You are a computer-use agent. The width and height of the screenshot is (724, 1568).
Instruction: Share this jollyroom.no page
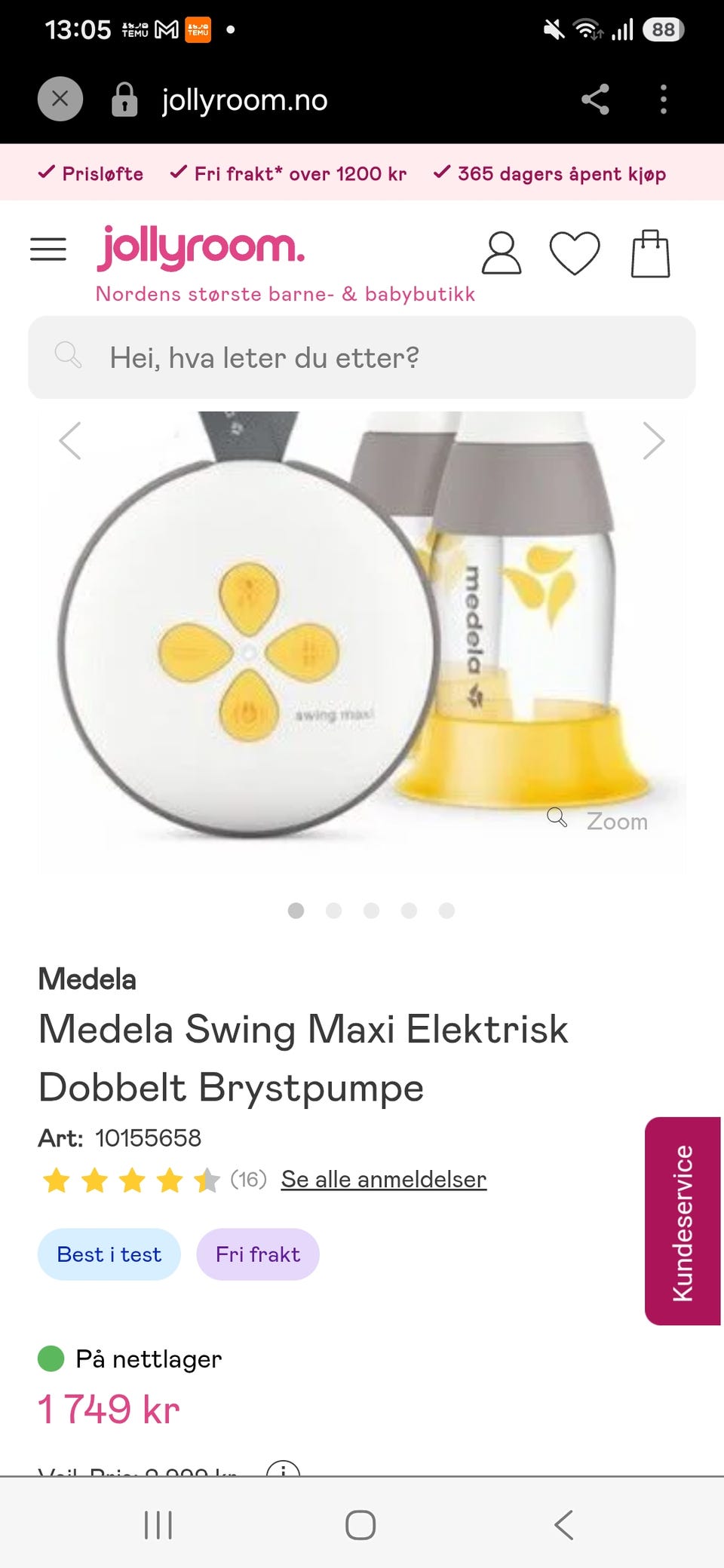595,100
